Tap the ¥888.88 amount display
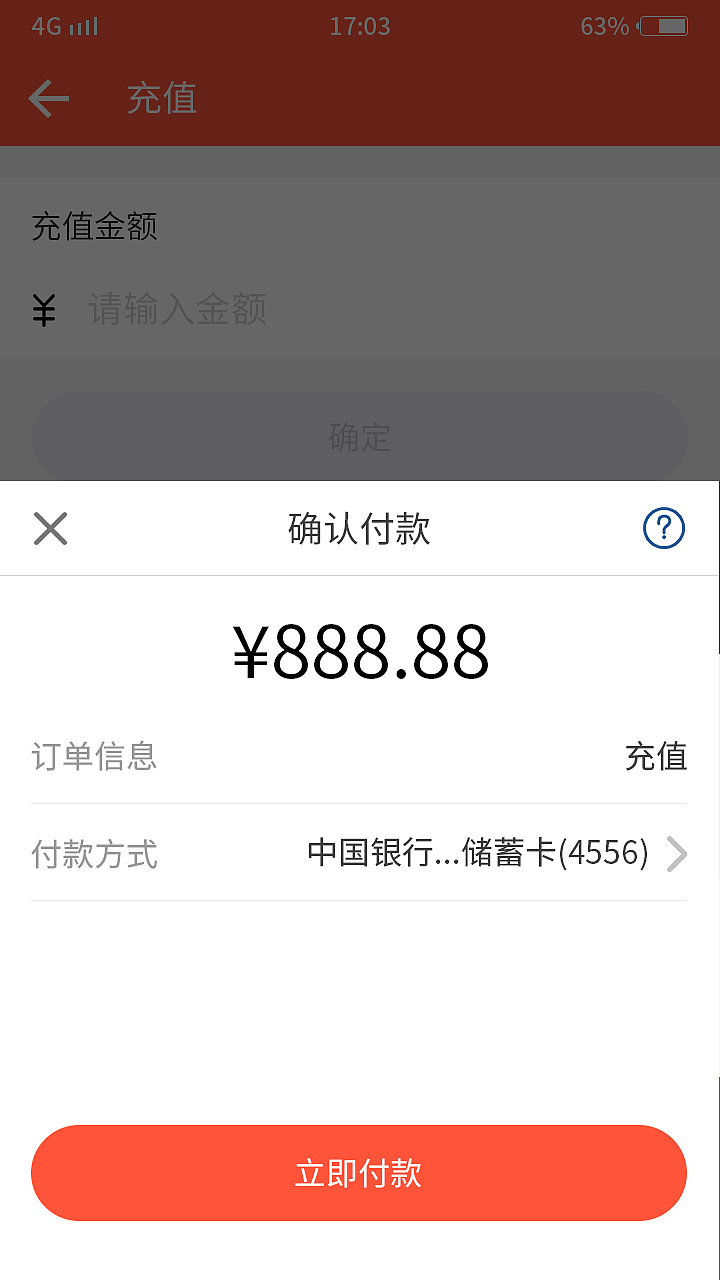Screen dimensions: 720x1280 [360, 652]
